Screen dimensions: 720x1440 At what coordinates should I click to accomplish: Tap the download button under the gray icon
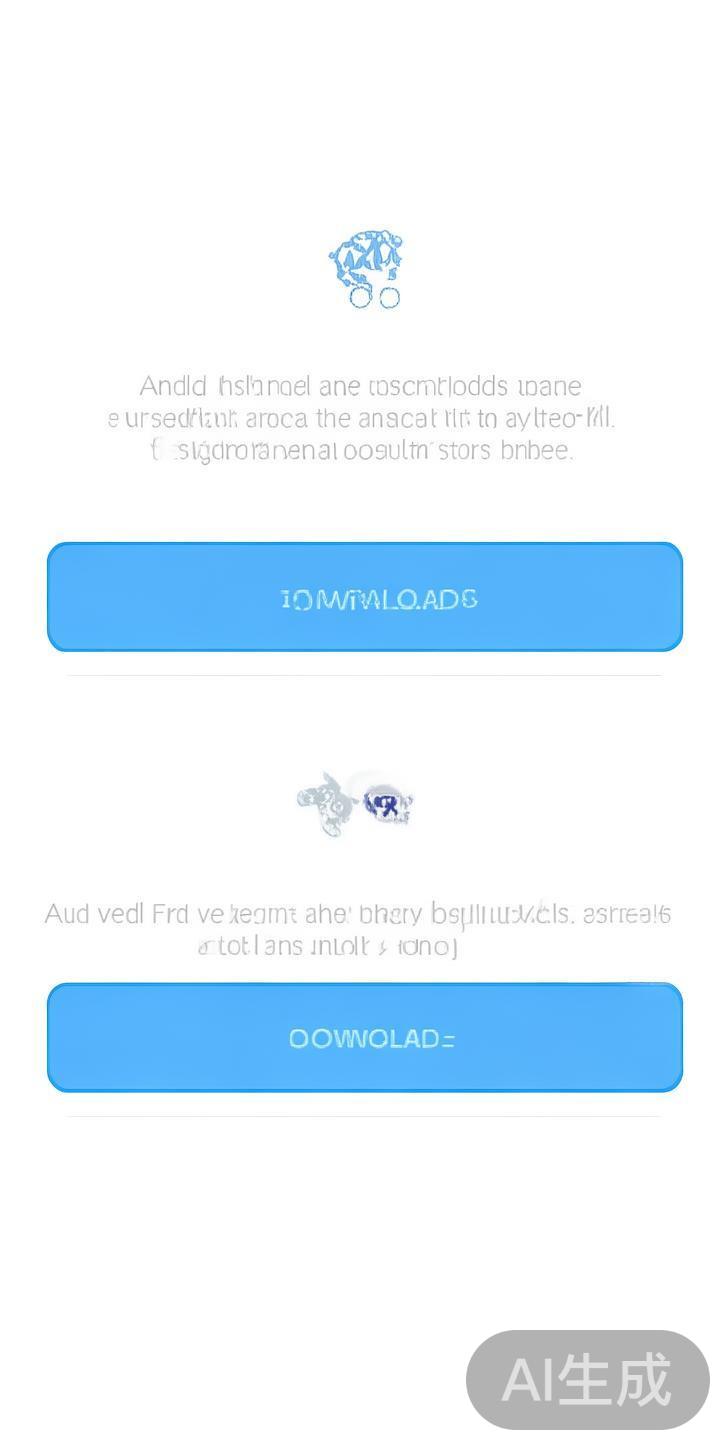(365, 1037)
